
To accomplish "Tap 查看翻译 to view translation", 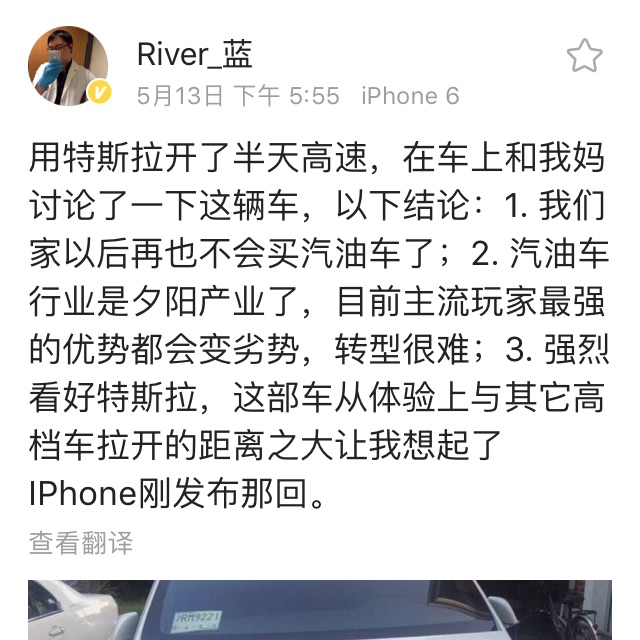I will (x=81, y=543).
